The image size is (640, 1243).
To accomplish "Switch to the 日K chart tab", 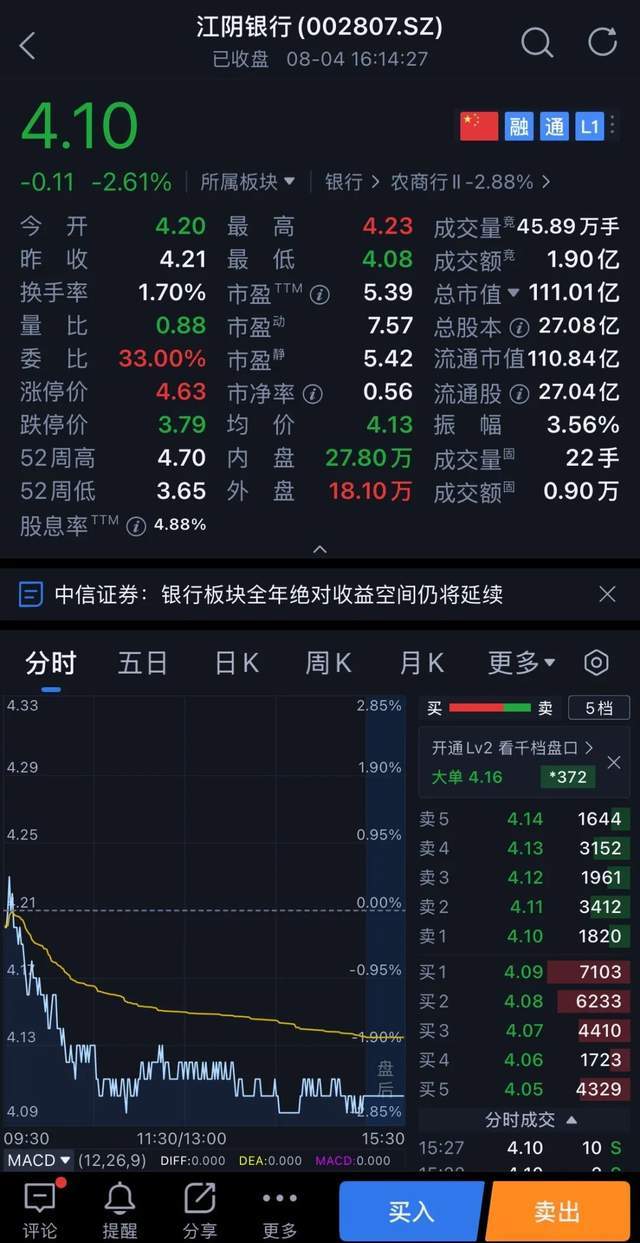I will point(237,662).
